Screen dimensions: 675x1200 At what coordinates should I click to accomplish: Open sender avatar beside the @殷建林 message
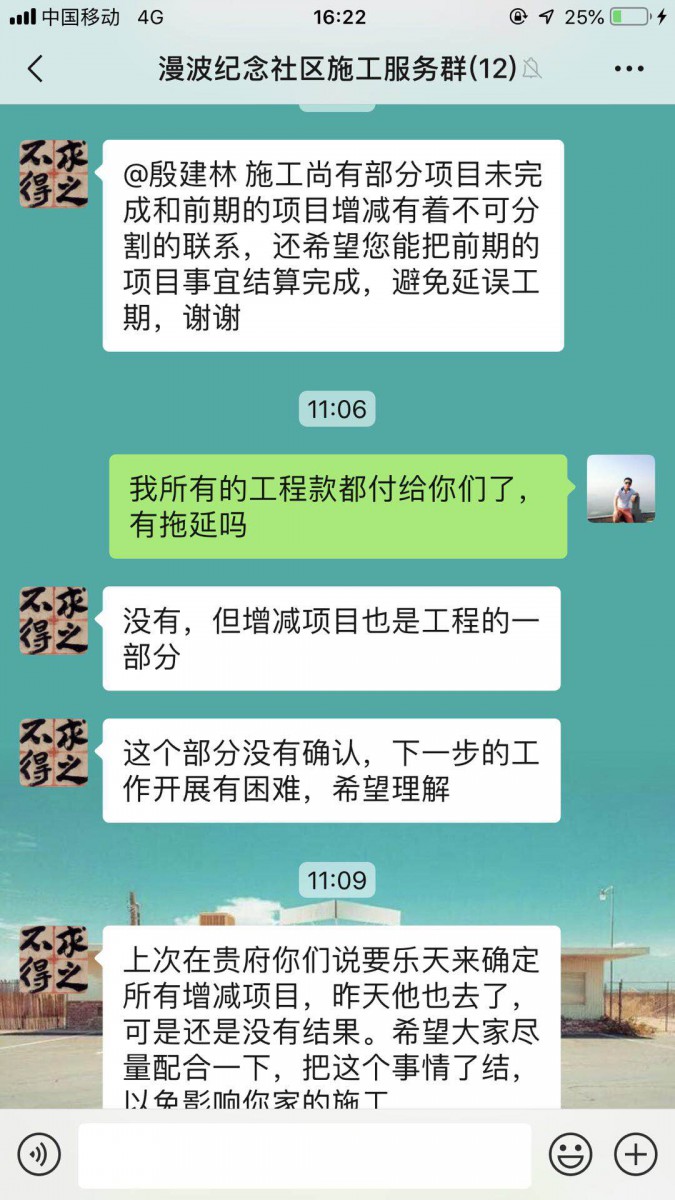tap(54, 174)
